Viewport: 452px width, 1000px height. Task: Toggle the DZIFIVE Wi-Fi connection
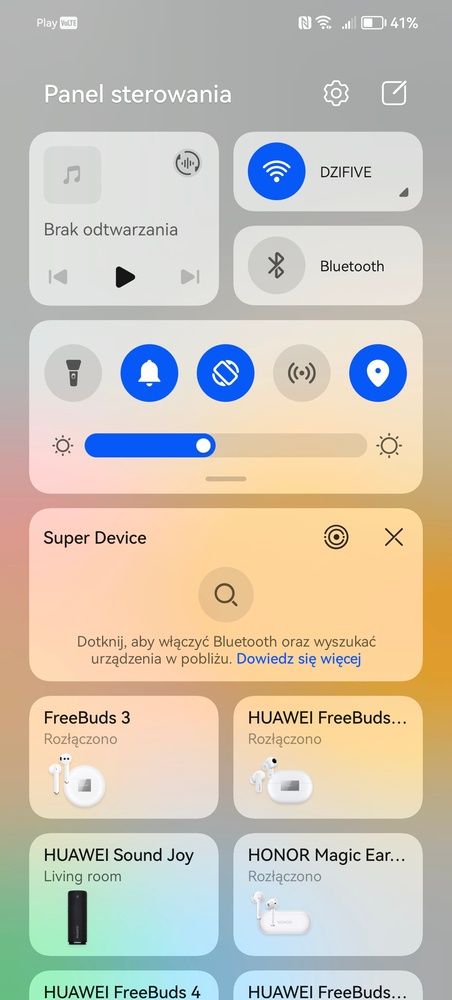click(277, 171)
